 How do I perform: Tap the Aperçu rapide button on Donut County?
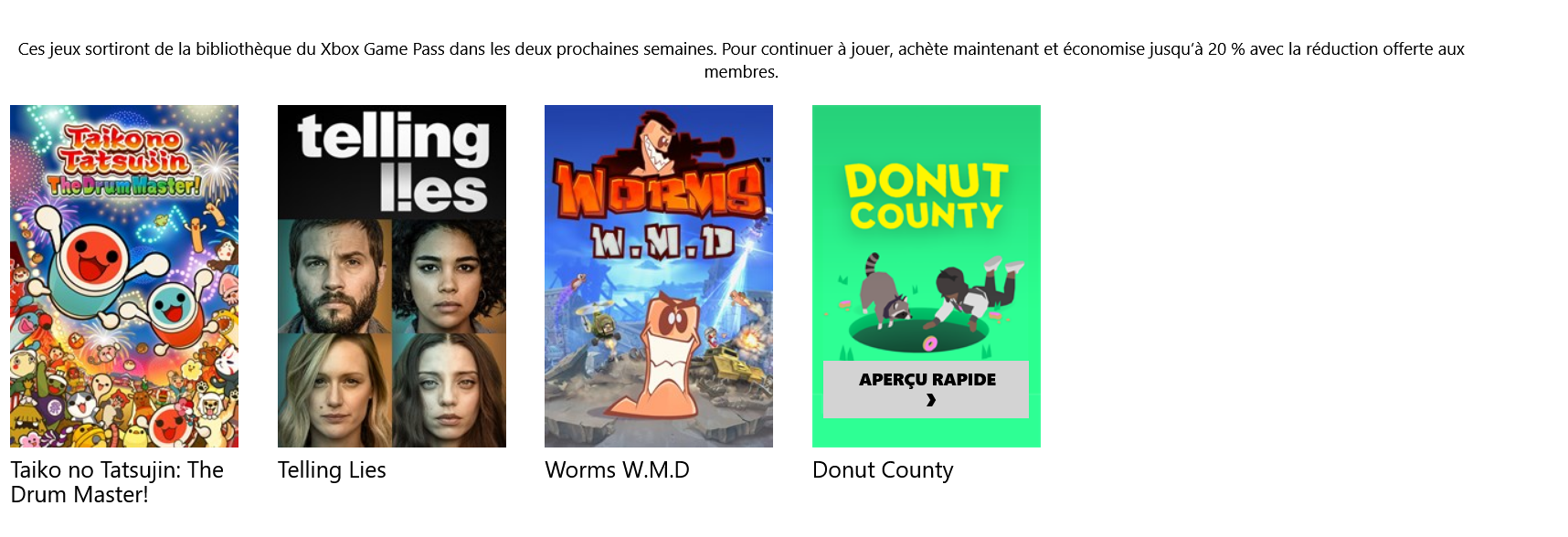[926, 389]
